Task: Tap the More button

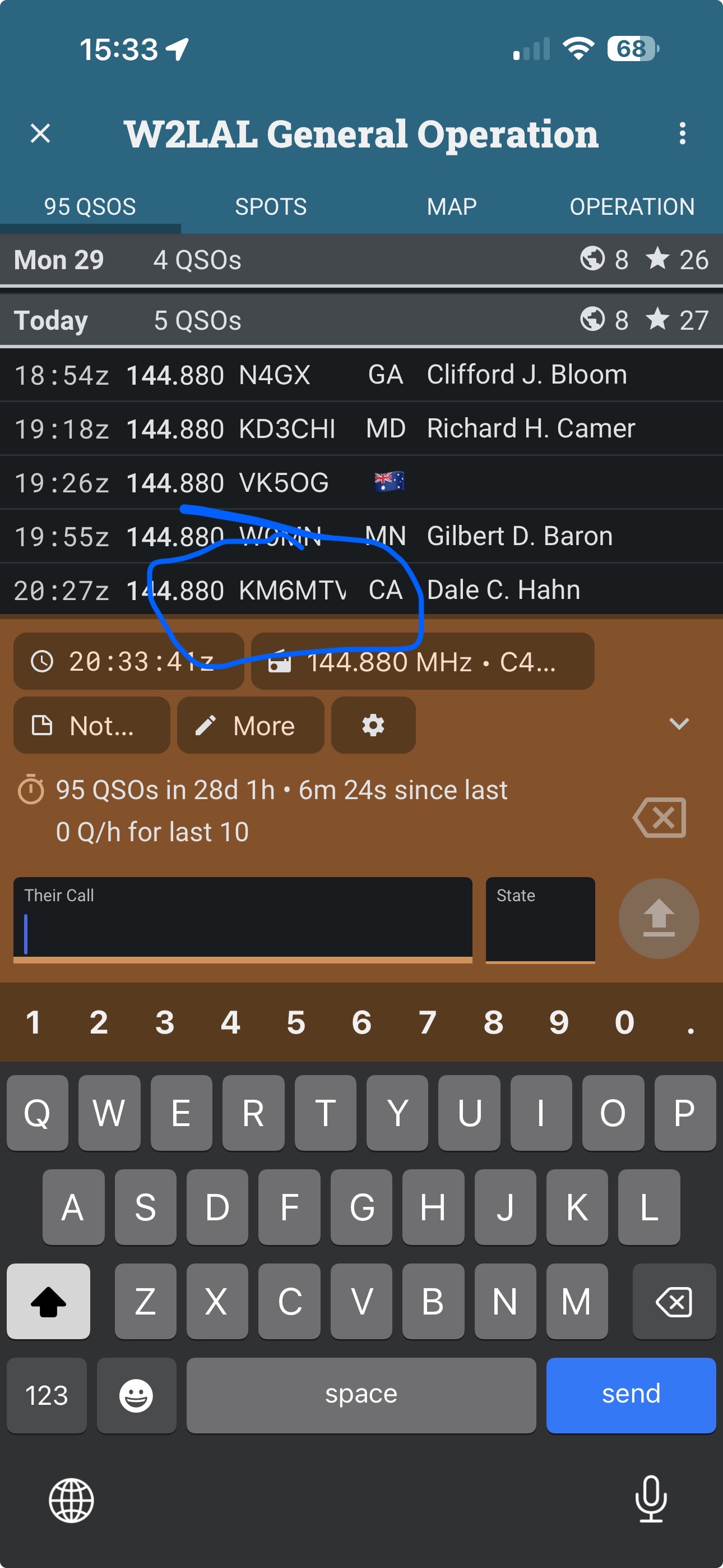Action: click(x=250, y=725)
